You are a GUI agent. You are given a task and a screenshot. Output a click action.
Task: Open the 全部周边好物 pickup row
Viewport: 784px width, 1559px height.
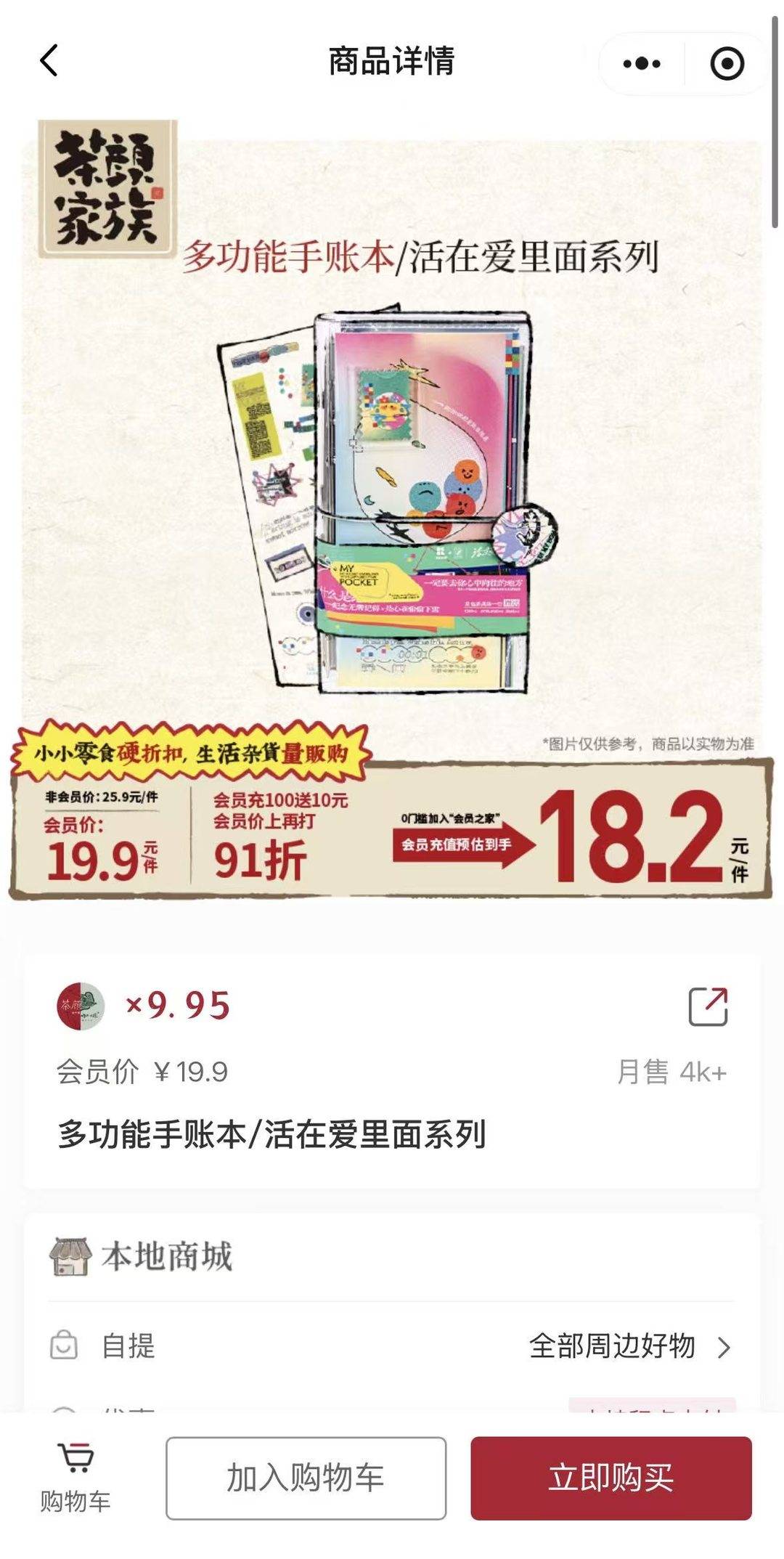click(x=629, y=1346)
